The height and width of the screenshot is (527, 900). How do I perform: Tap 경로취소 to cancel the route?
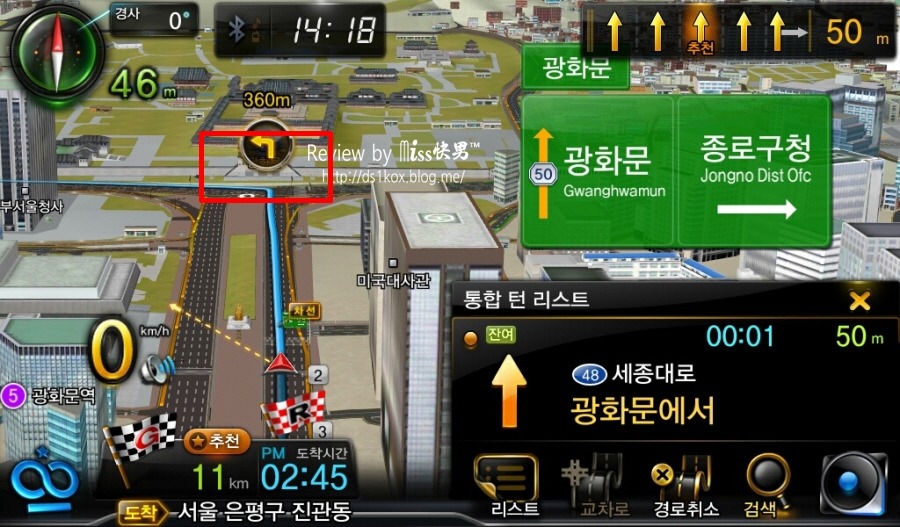click(x=684, y=484)
